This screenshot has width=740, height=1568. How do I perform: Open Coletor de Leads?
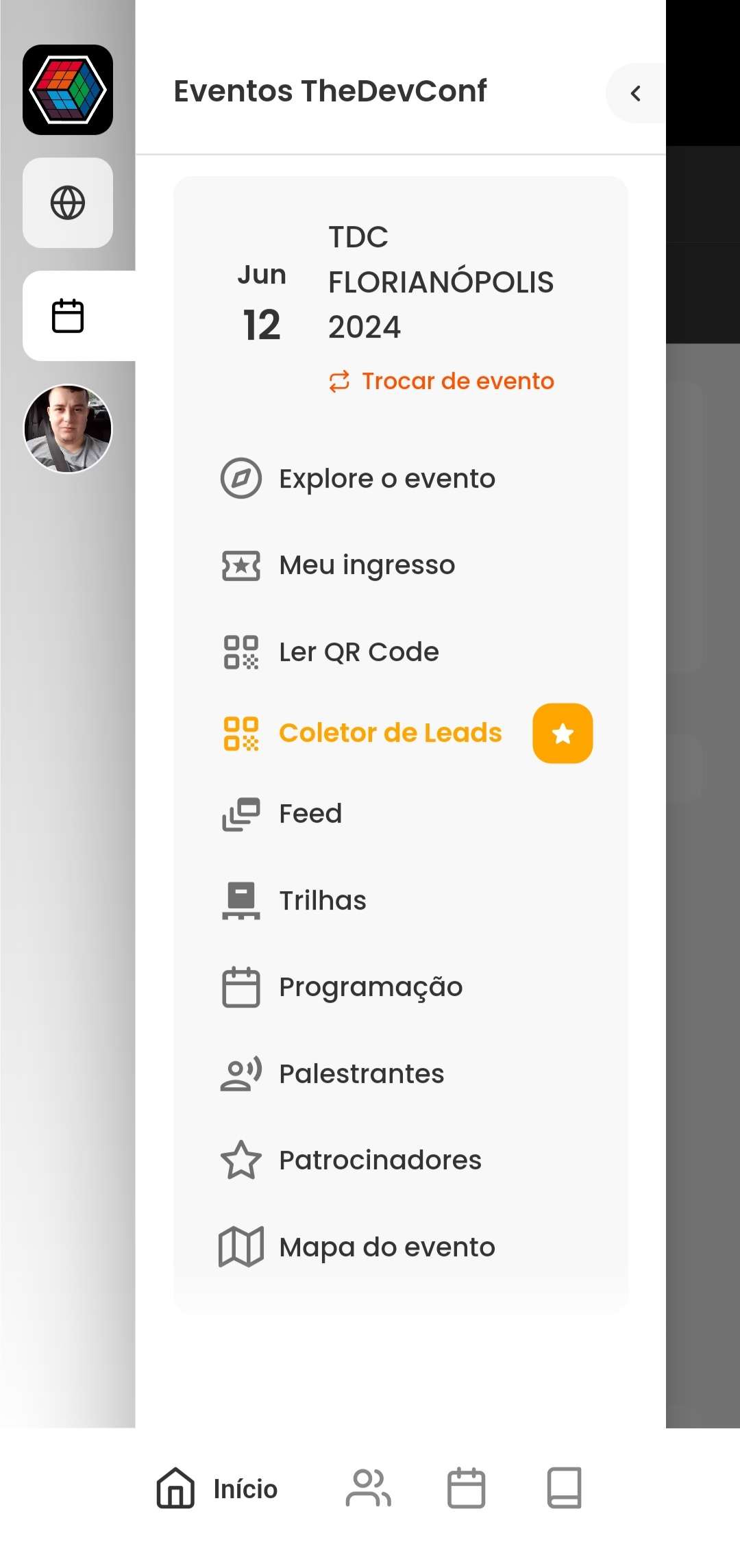pos(363,733)
